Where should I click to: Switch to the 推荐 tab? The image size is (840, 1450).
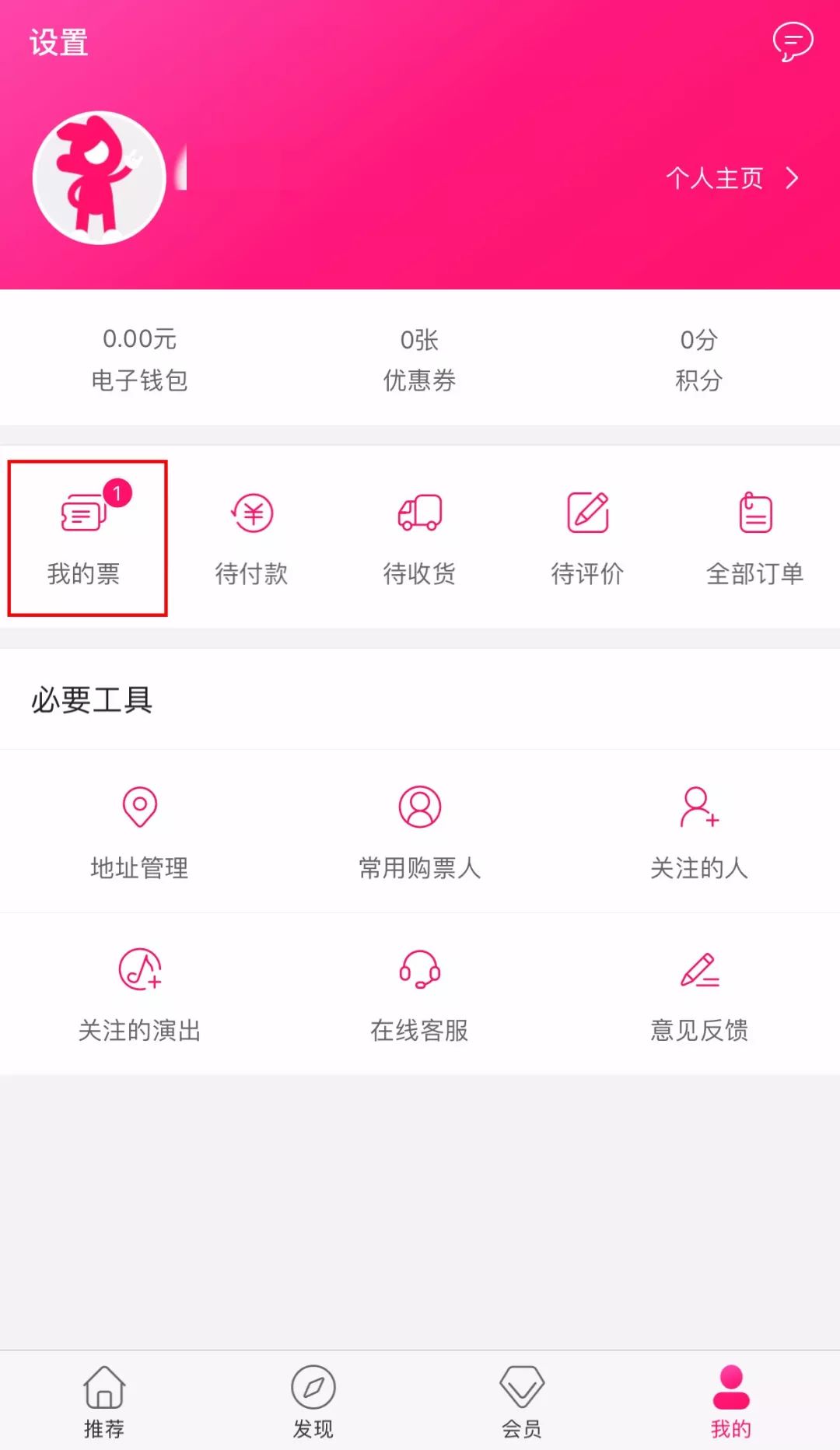[x=104, y=1402]
